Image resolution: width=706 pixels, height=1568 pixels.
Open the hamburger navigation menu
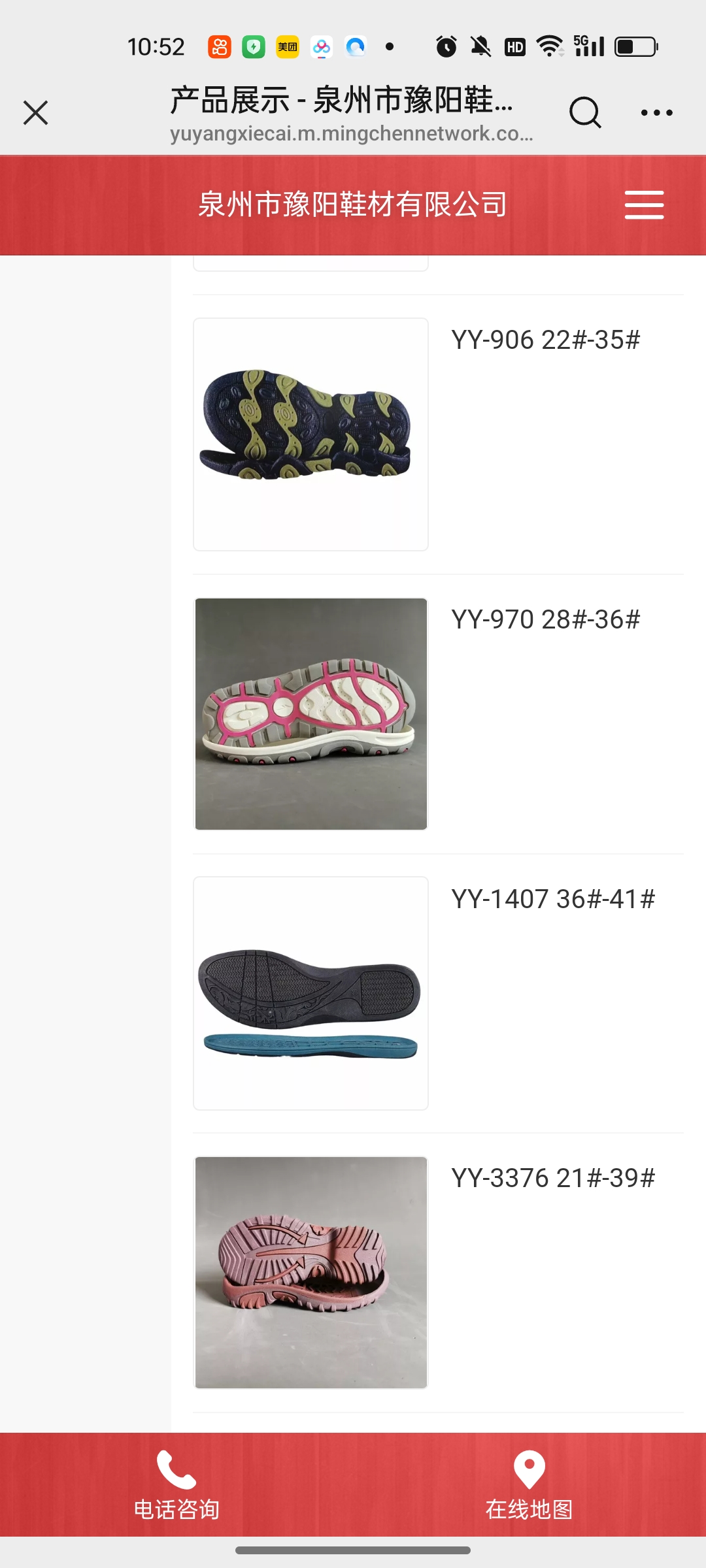(x=644, y=205)
